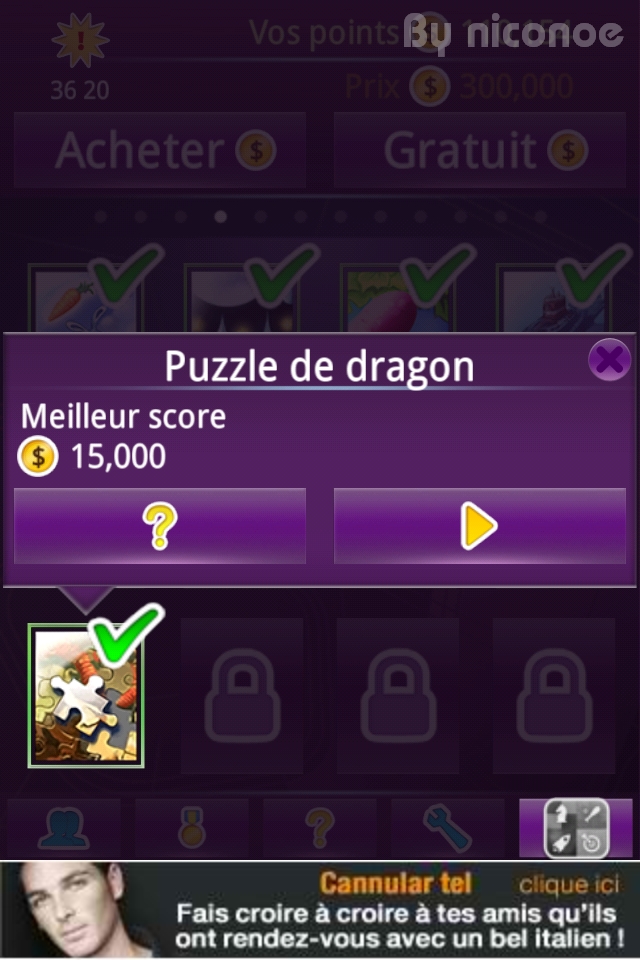640x960 pixels.
Task: Open the question mark help button
Action: coord(160,526)
